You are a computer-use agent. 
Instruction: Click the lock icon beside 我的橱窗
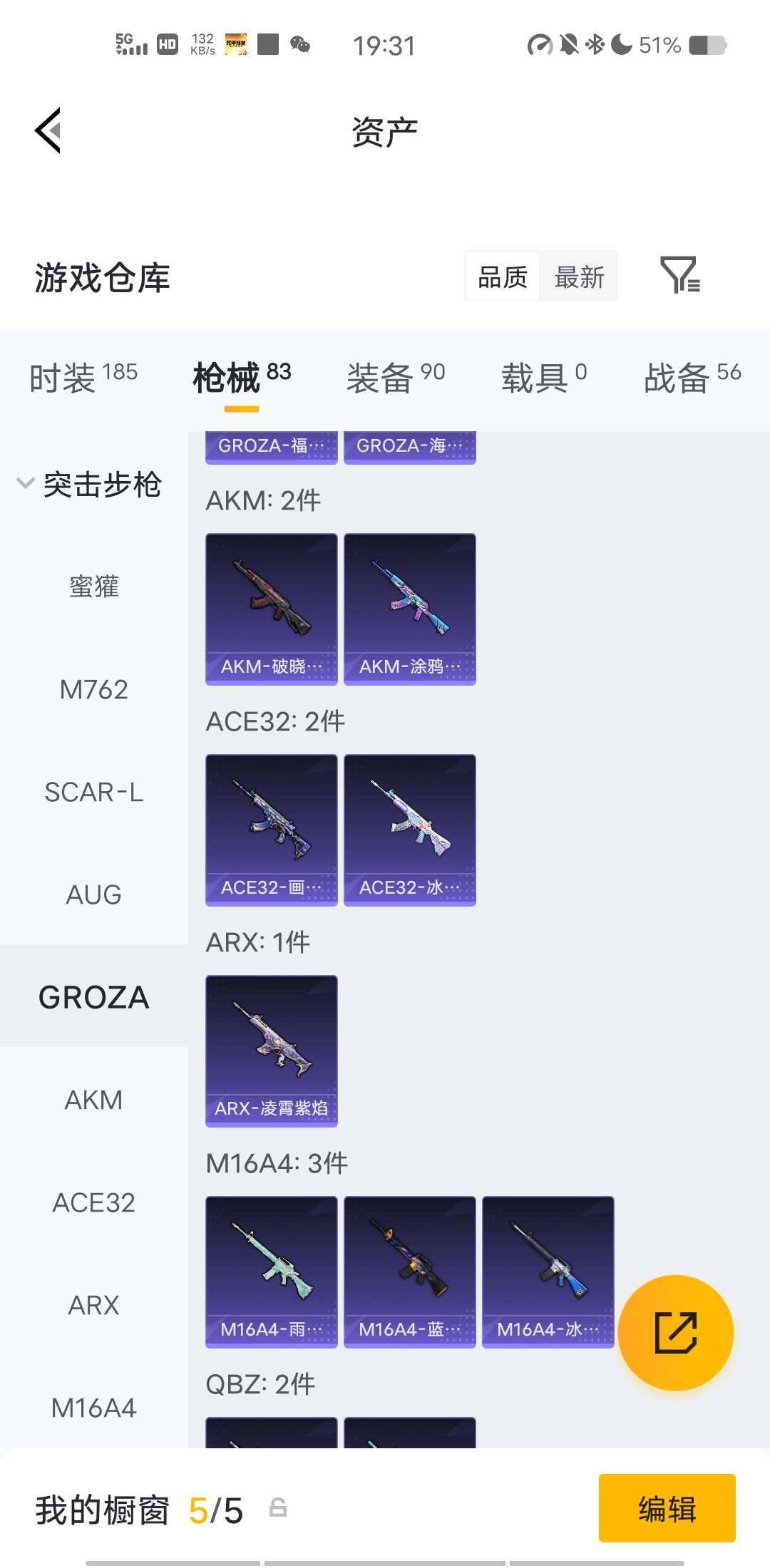(279, 1509)
